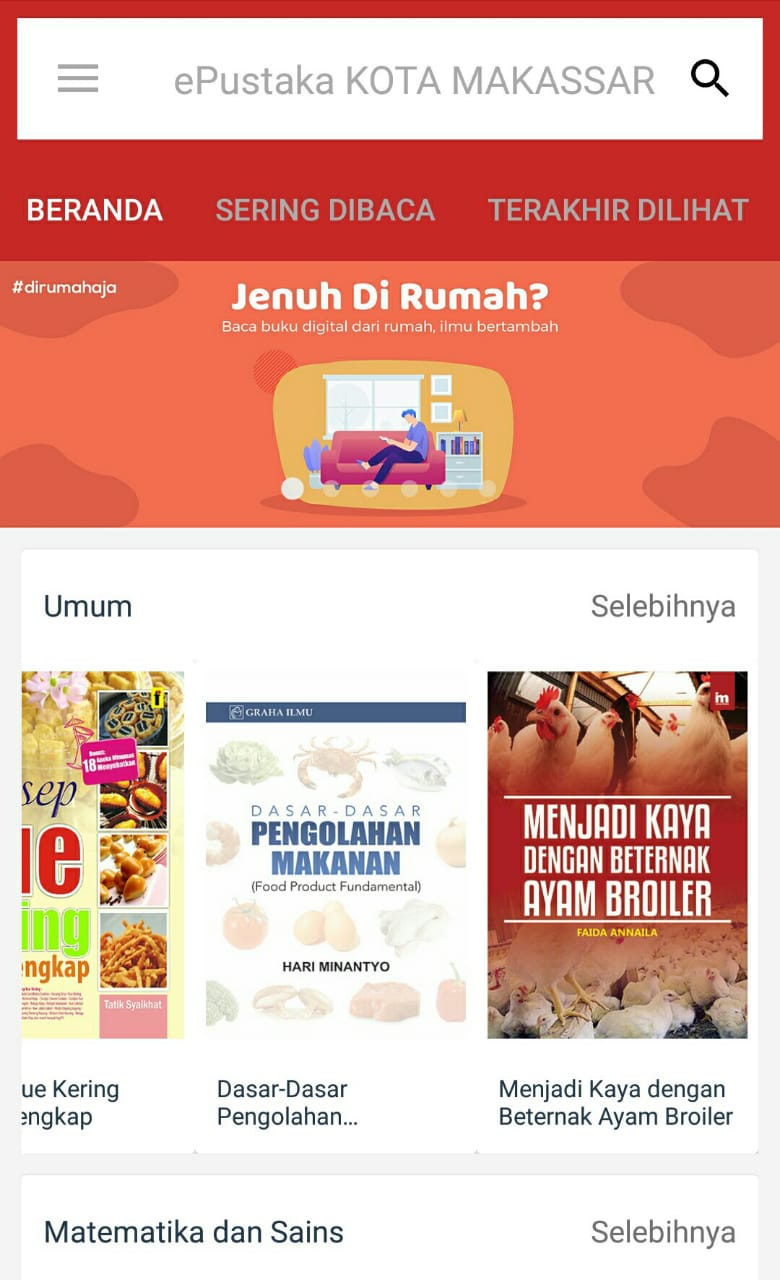Open Menjadi Kaya dengan Beternak Ayam Broiler
780x1280 pixels.
(617, 900)
